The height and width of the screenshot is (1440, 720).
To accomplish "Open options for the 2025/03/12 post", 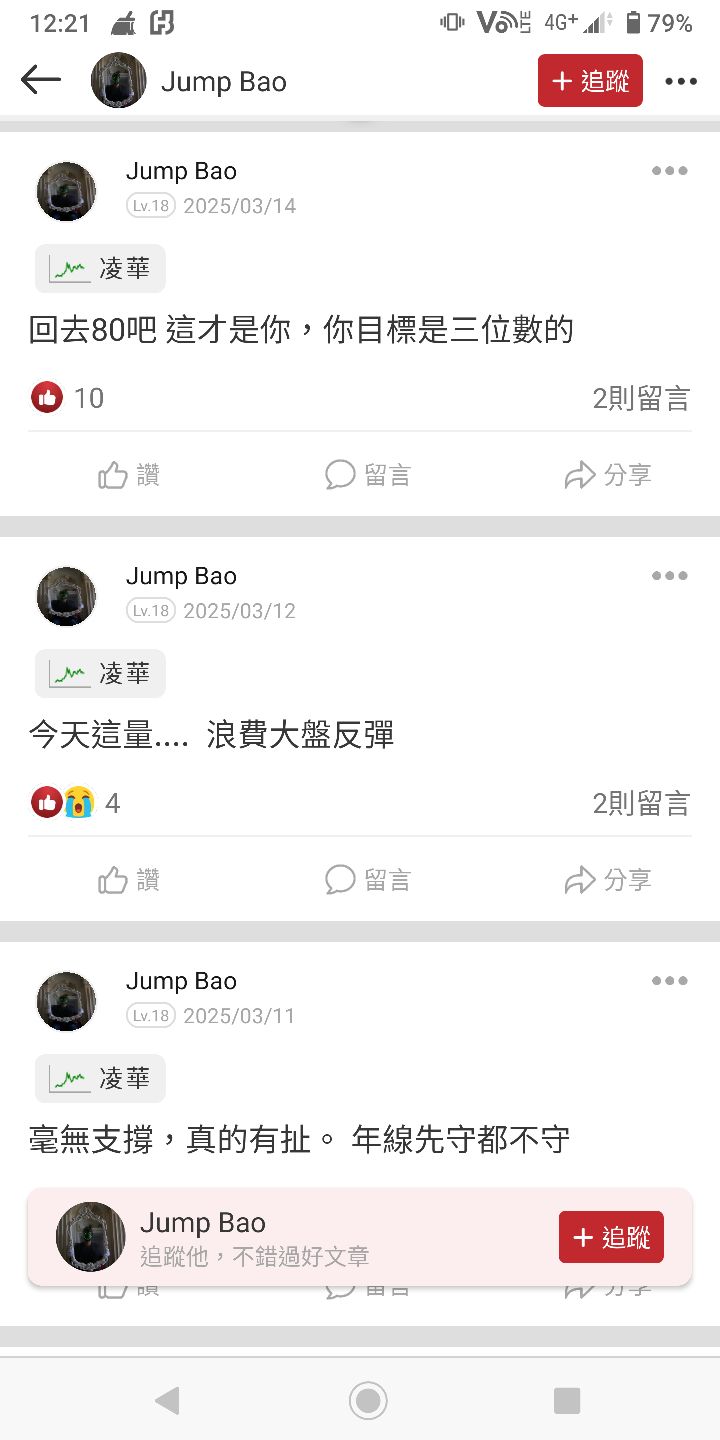I will pyautogui.click(x=669, y=576).
